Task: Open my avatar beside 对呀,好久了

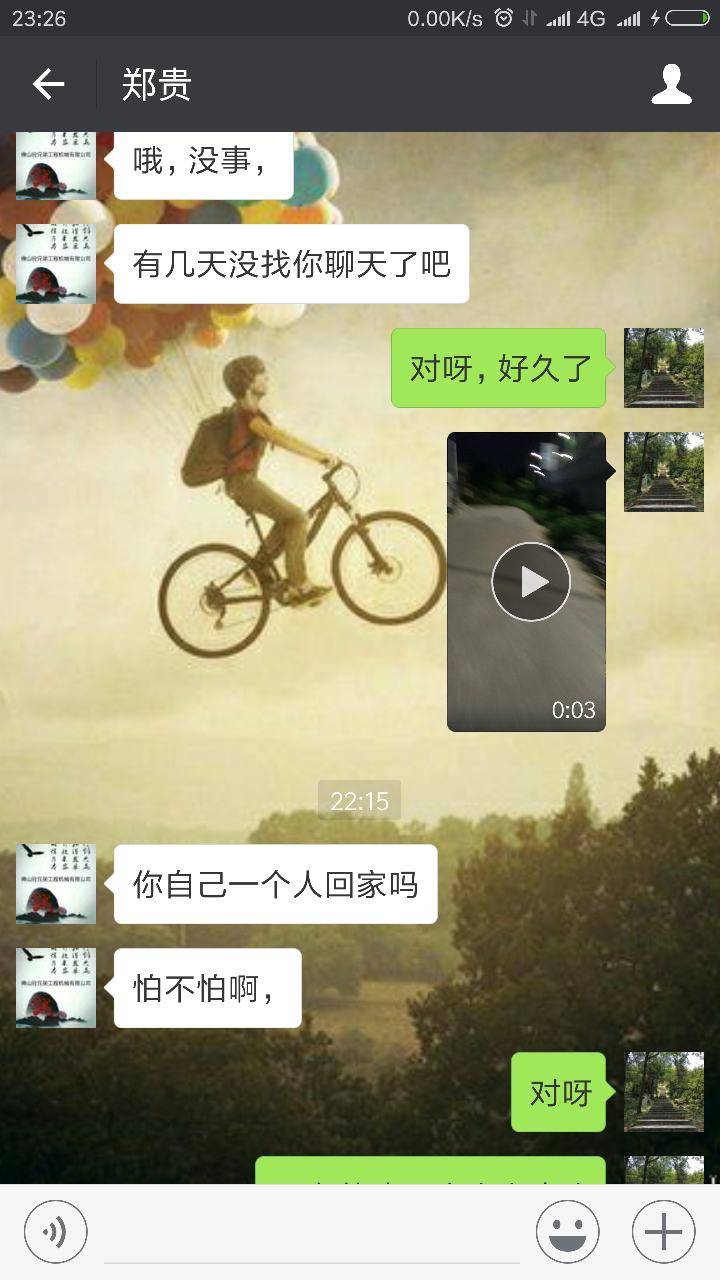Action: coord(663,368)
